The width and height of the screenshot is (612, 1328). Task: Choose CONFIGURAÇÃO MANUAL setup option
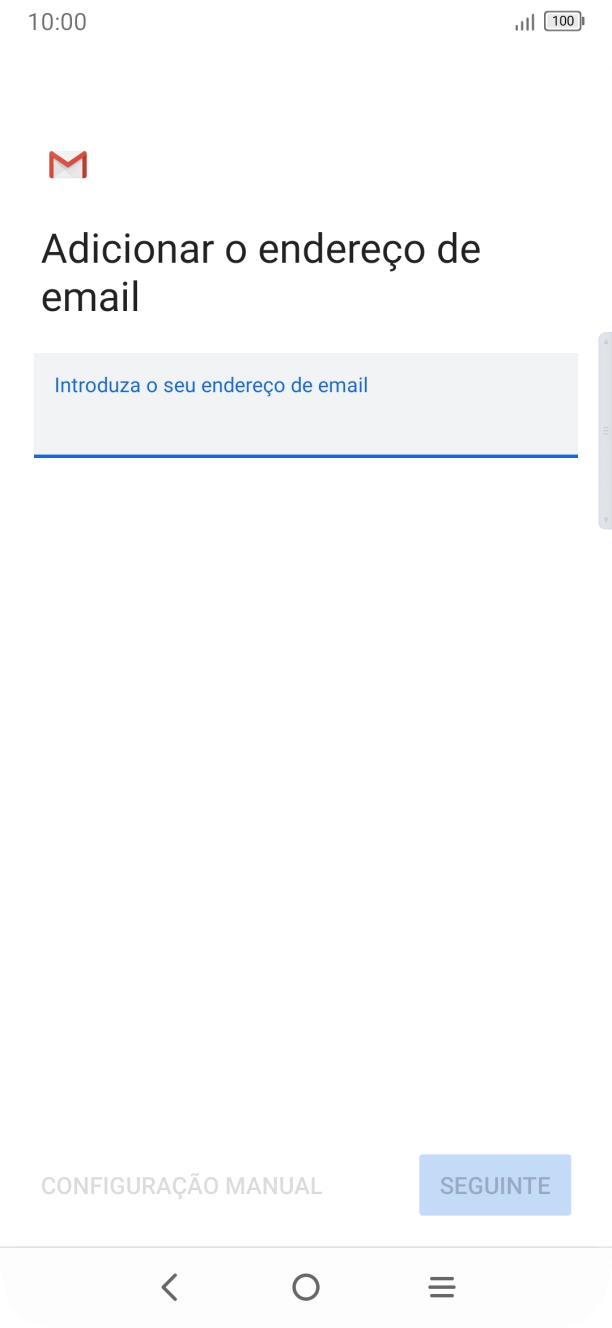tap(181, 1186)
